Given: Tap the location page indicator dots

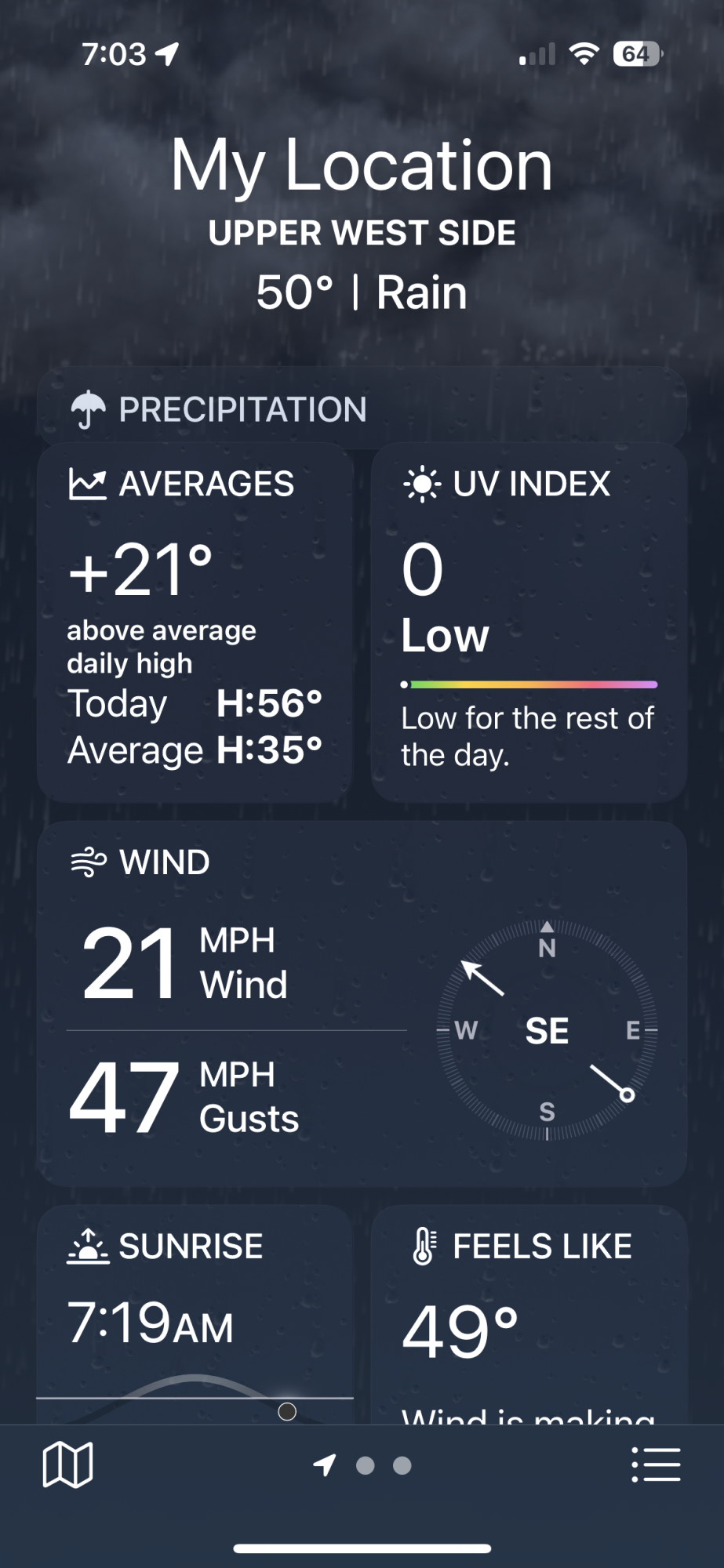Looking at the screenshot, I should [x=364, y=1465].
